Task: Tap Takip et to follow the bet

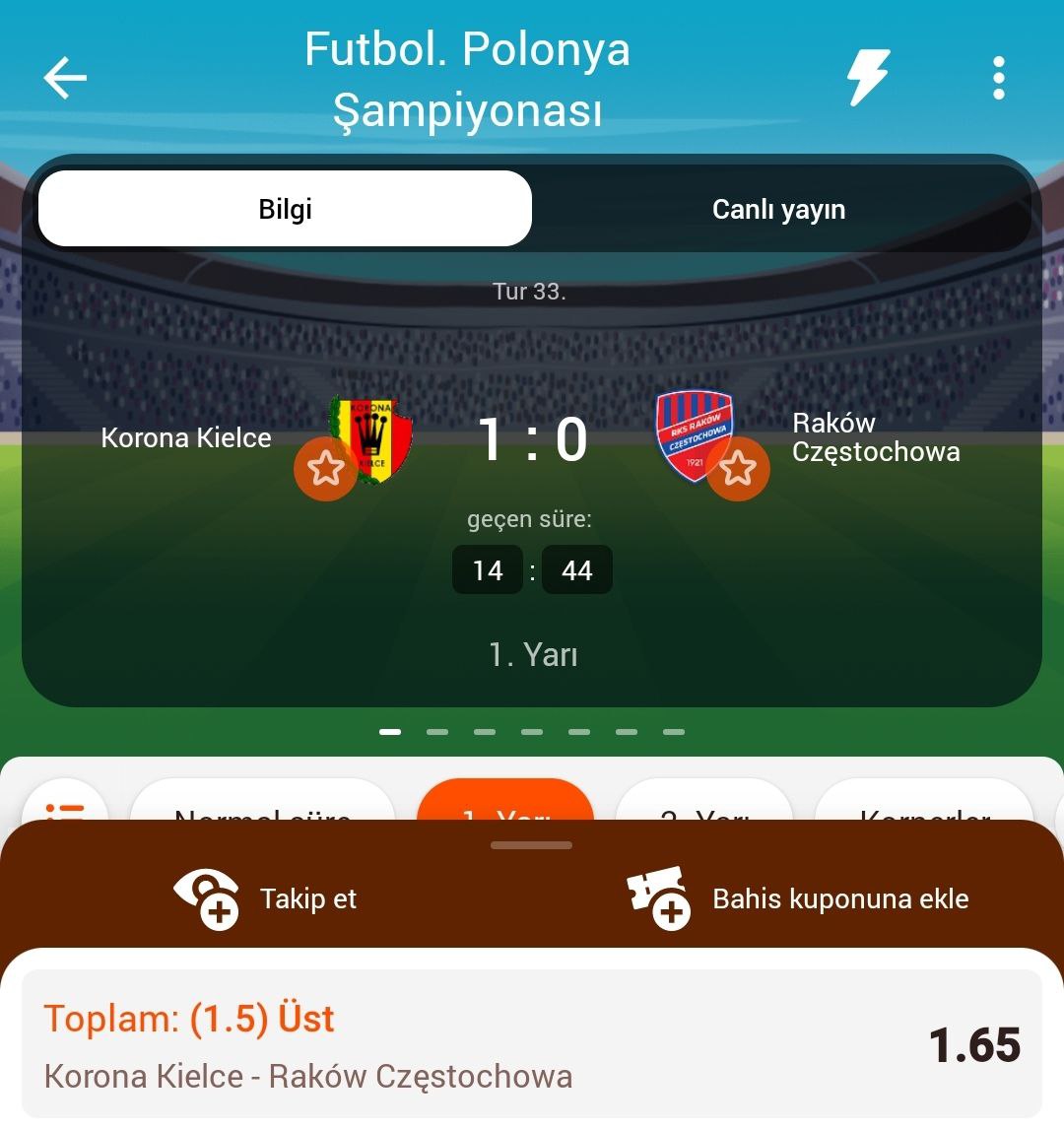Action: [x=266, y=898]
